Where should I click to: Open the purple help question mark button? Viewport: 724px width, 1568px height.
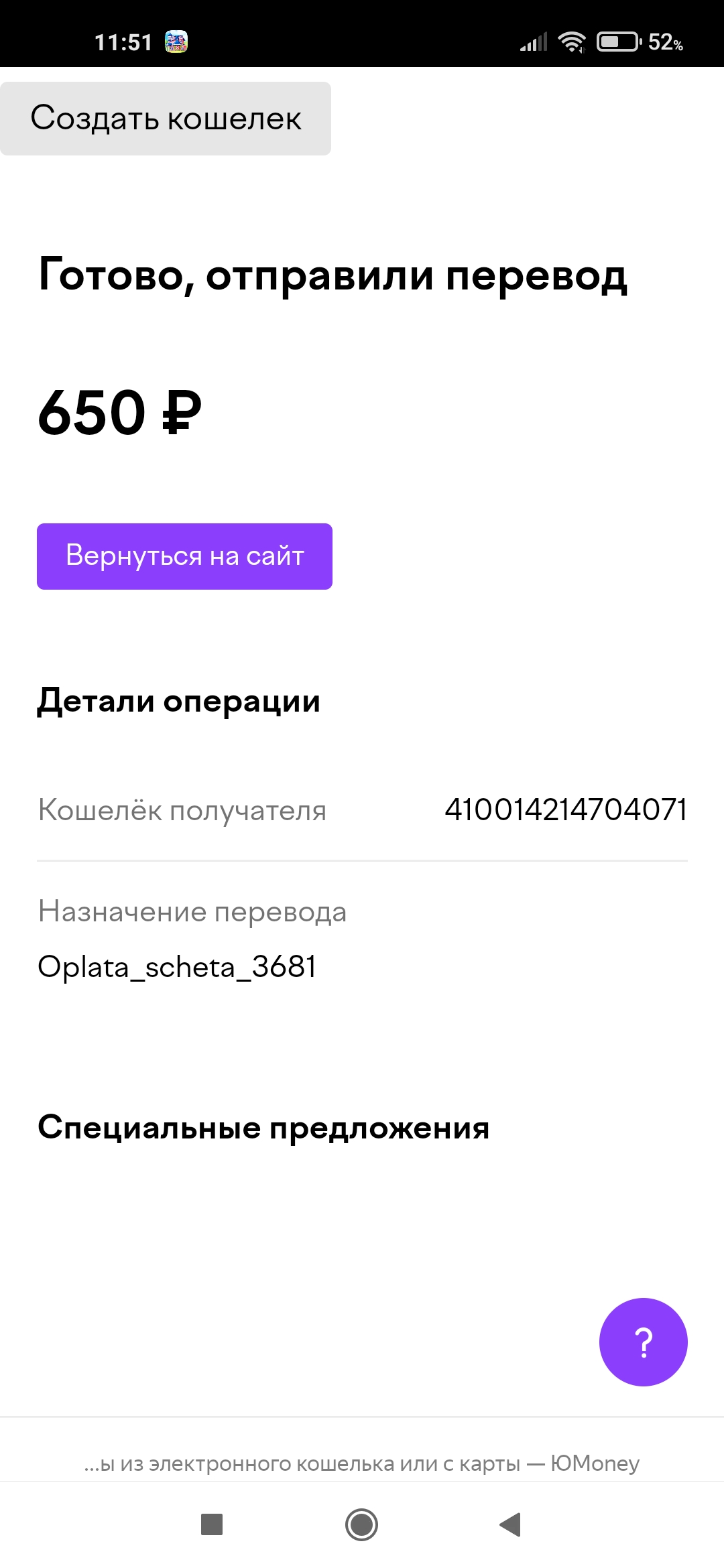coord(644,1342)
